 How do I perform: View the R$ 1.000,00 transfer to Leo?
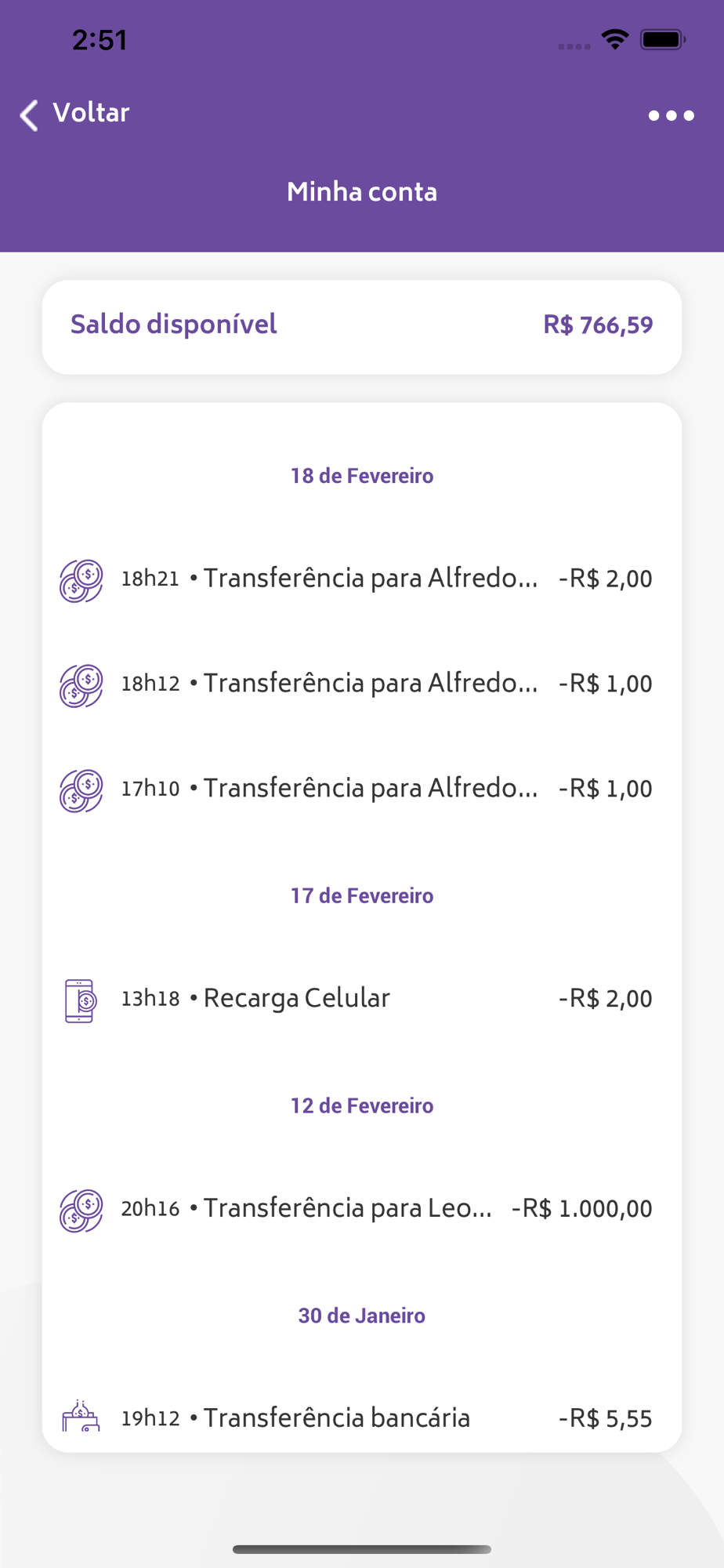pos(362,1210)
